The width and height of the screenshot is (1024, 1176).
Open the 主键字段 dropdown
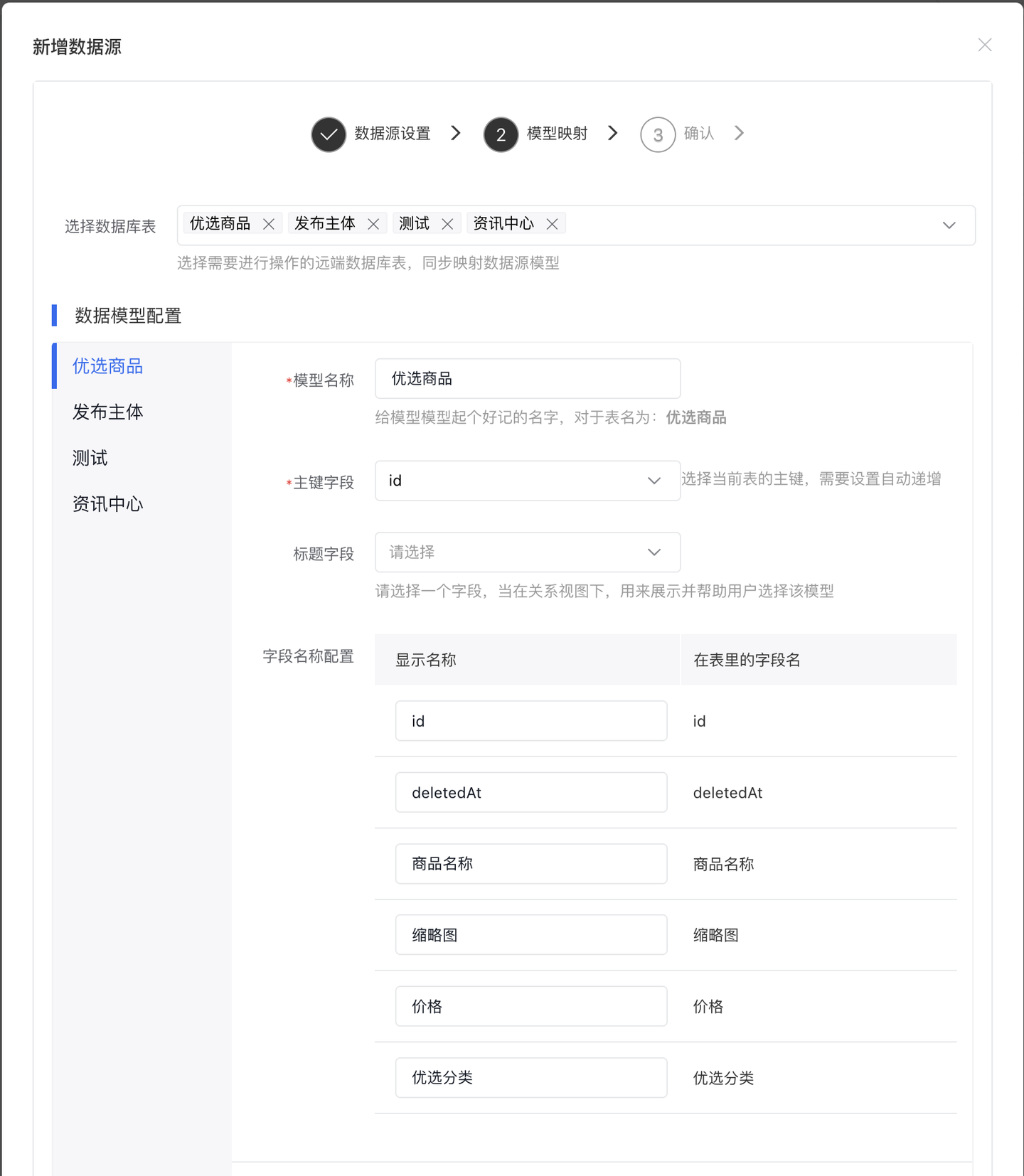point(528,481)
